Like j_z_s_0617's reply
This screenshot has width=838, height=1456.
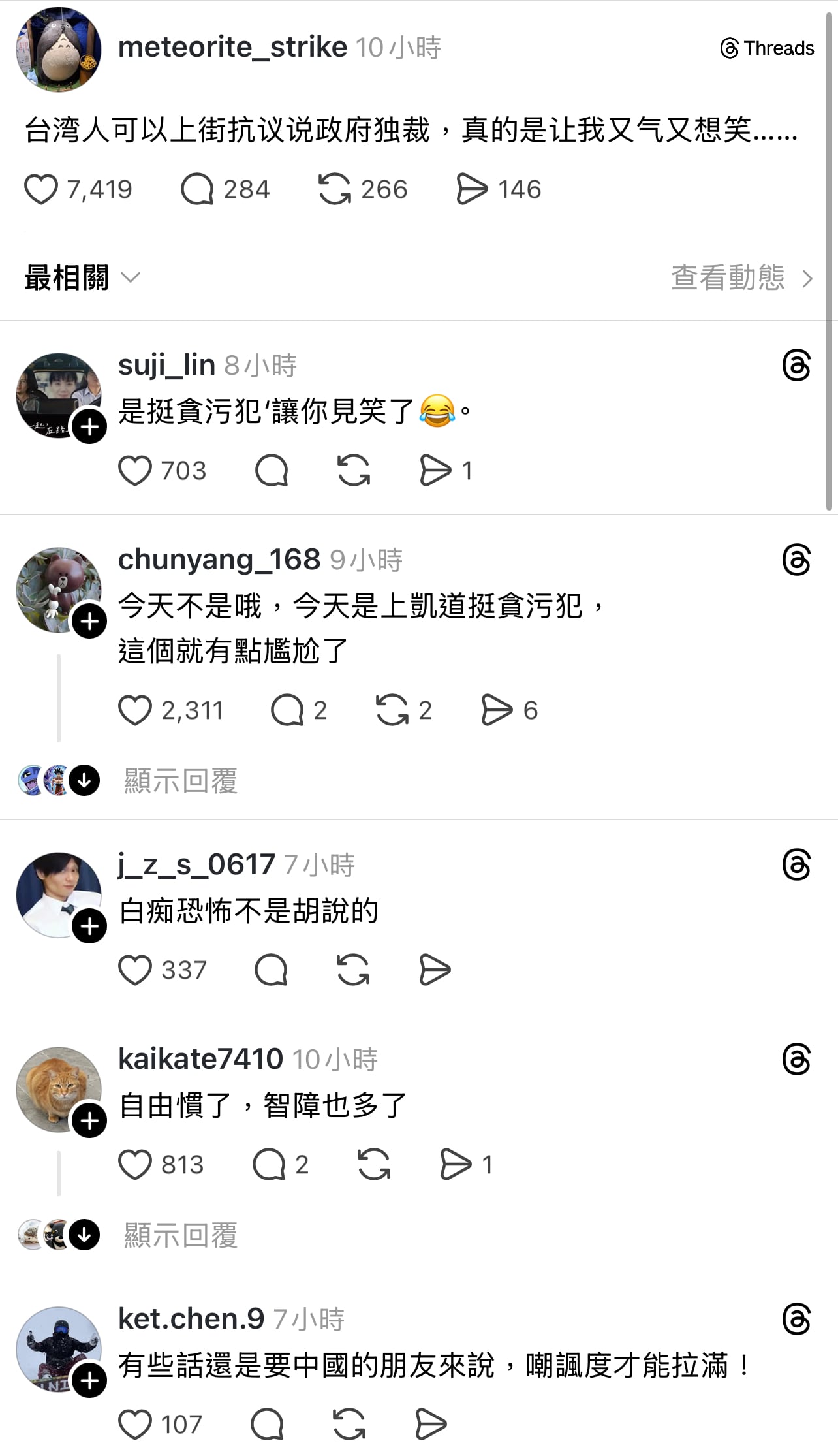135,970
